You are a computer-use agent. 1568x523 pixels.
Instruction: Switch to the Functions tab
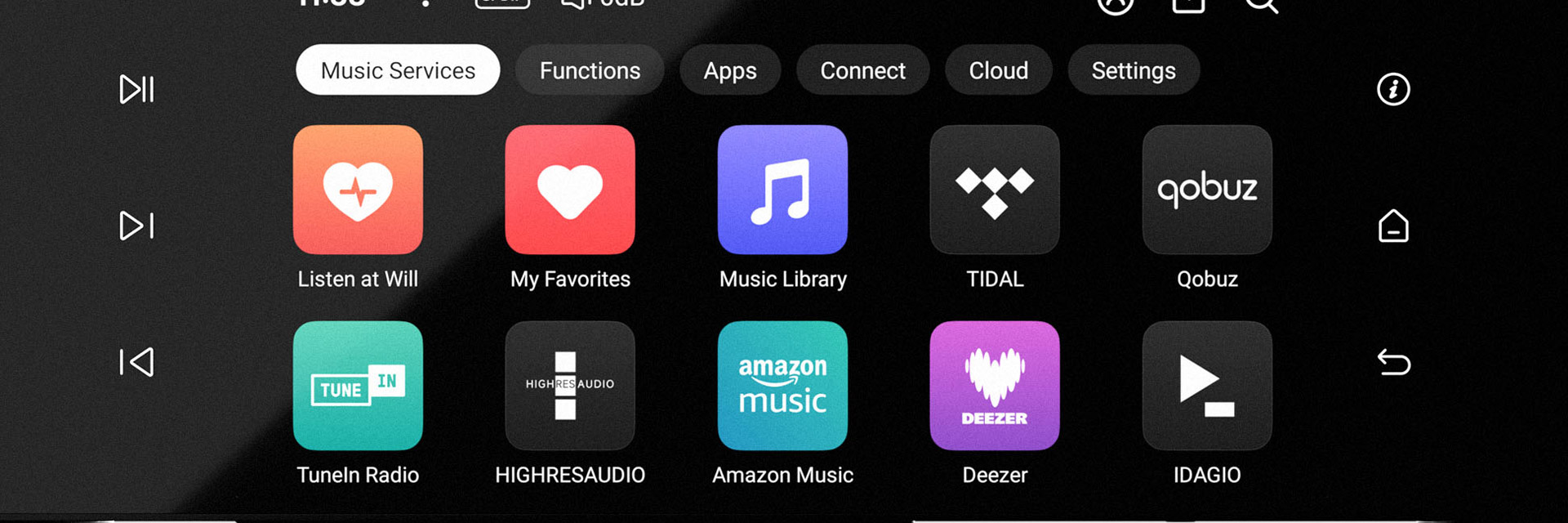[x=590, y=70]
